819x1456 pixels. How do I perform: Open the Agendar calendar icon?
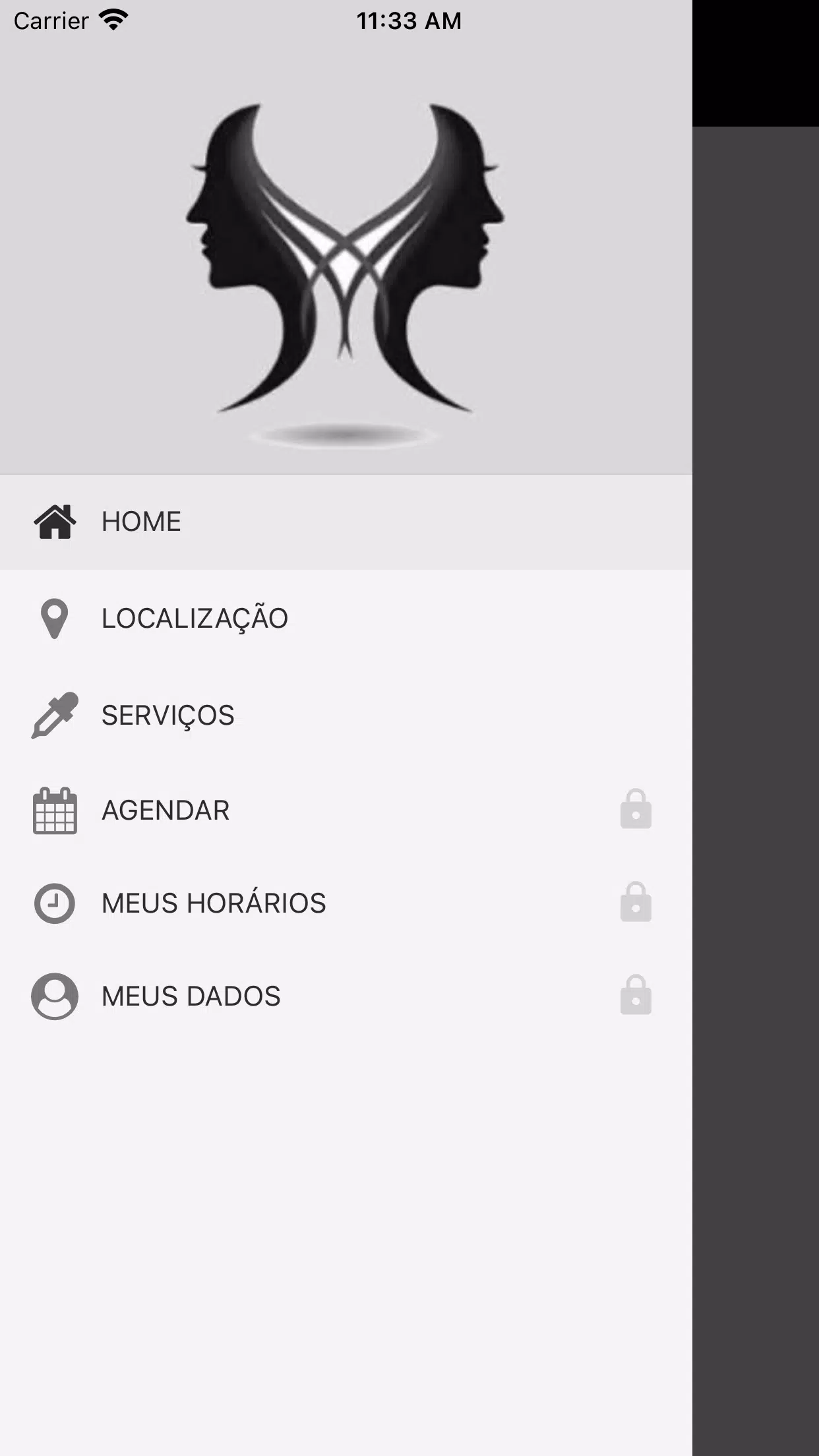[x=54, y=810]
